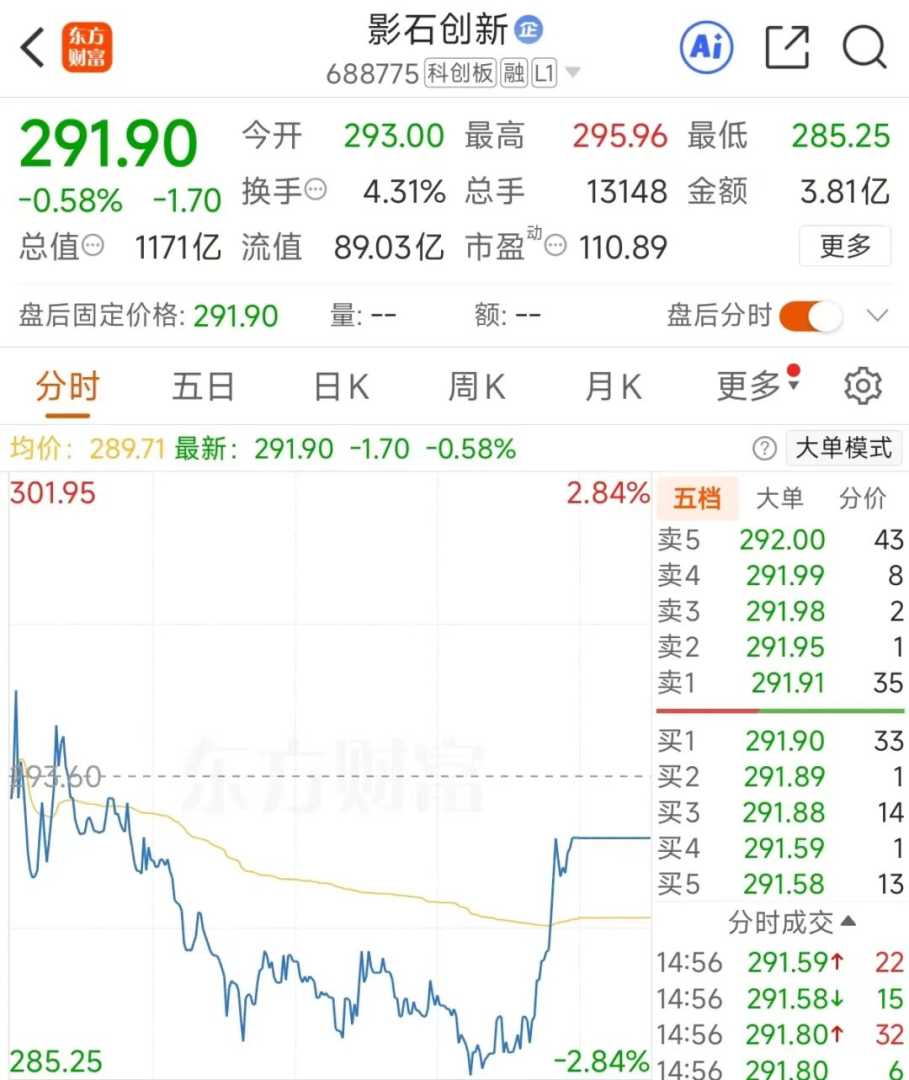909x1080 pixels.
Task: Select the 大单 tab
Action: 779,498
